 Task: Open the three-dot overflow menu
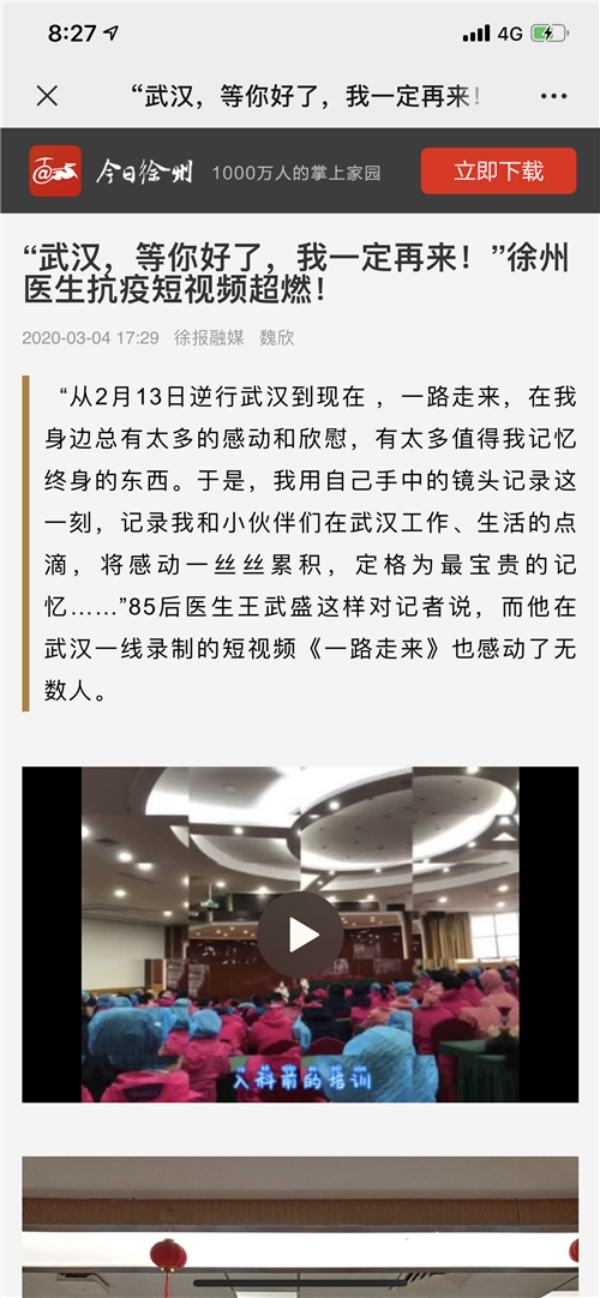(553, 96)
